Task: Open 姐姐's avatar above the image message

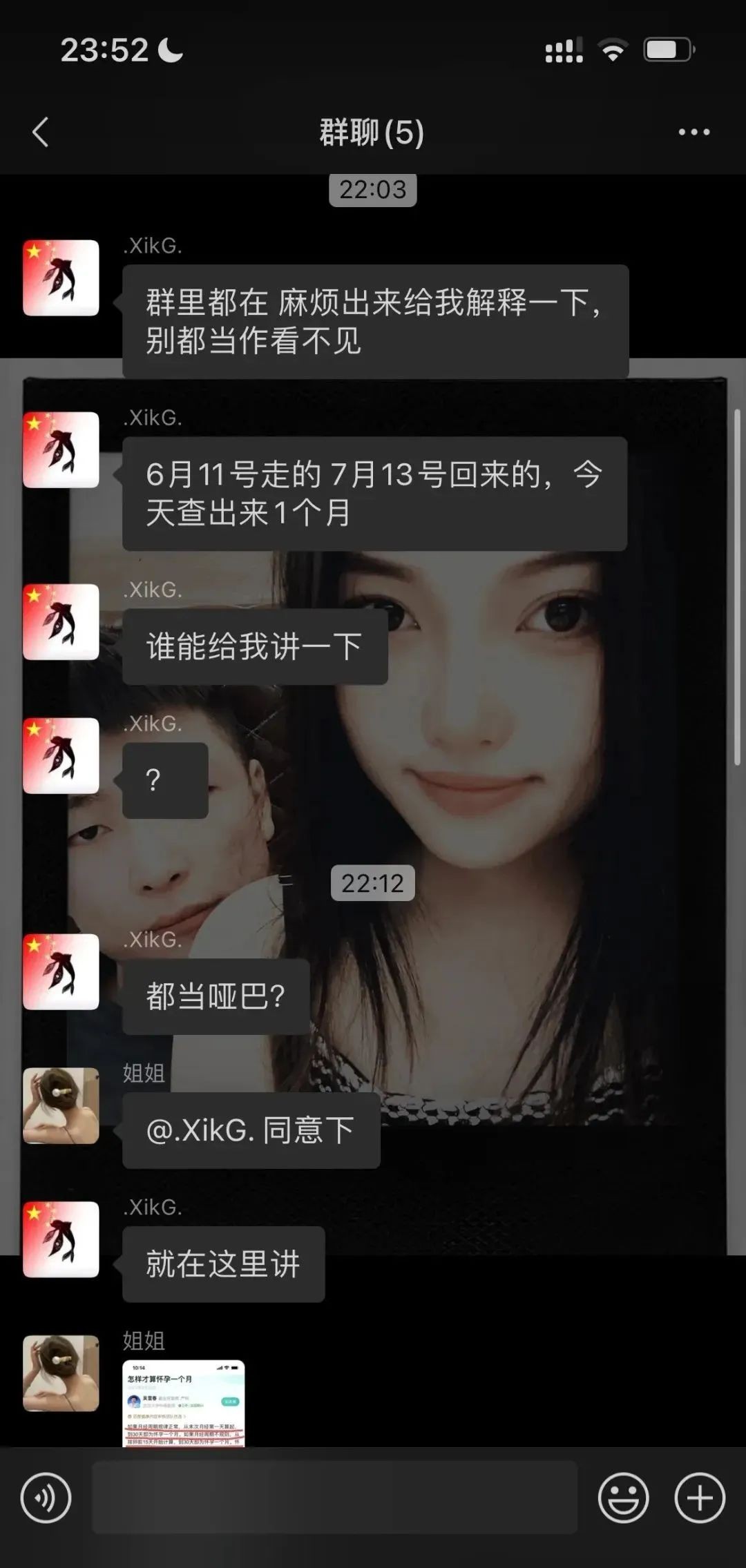Action: tap(61, 1373)
